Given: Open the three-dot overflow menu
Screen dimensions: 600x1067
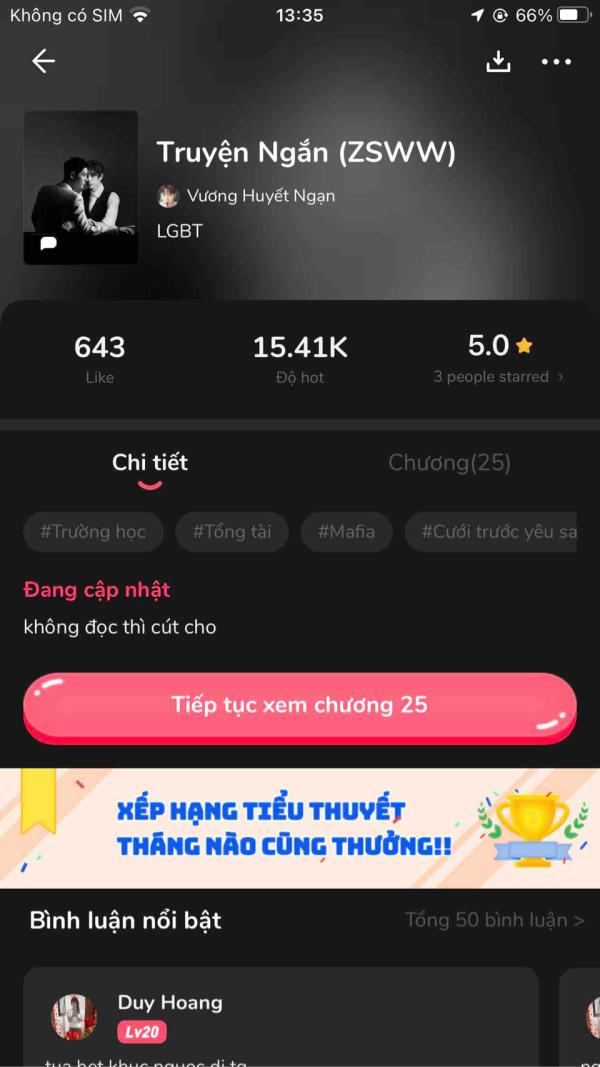Looking at the screenshot, I should pyautogui.click(x=556, y=61).
